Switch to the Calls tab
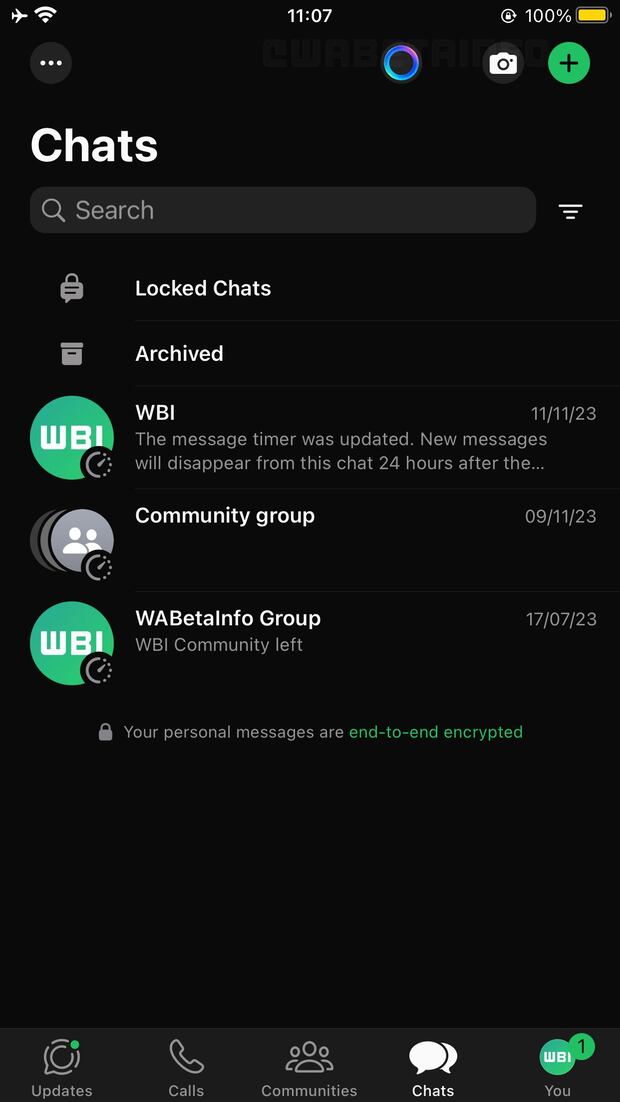 (x=186, y=1068)
